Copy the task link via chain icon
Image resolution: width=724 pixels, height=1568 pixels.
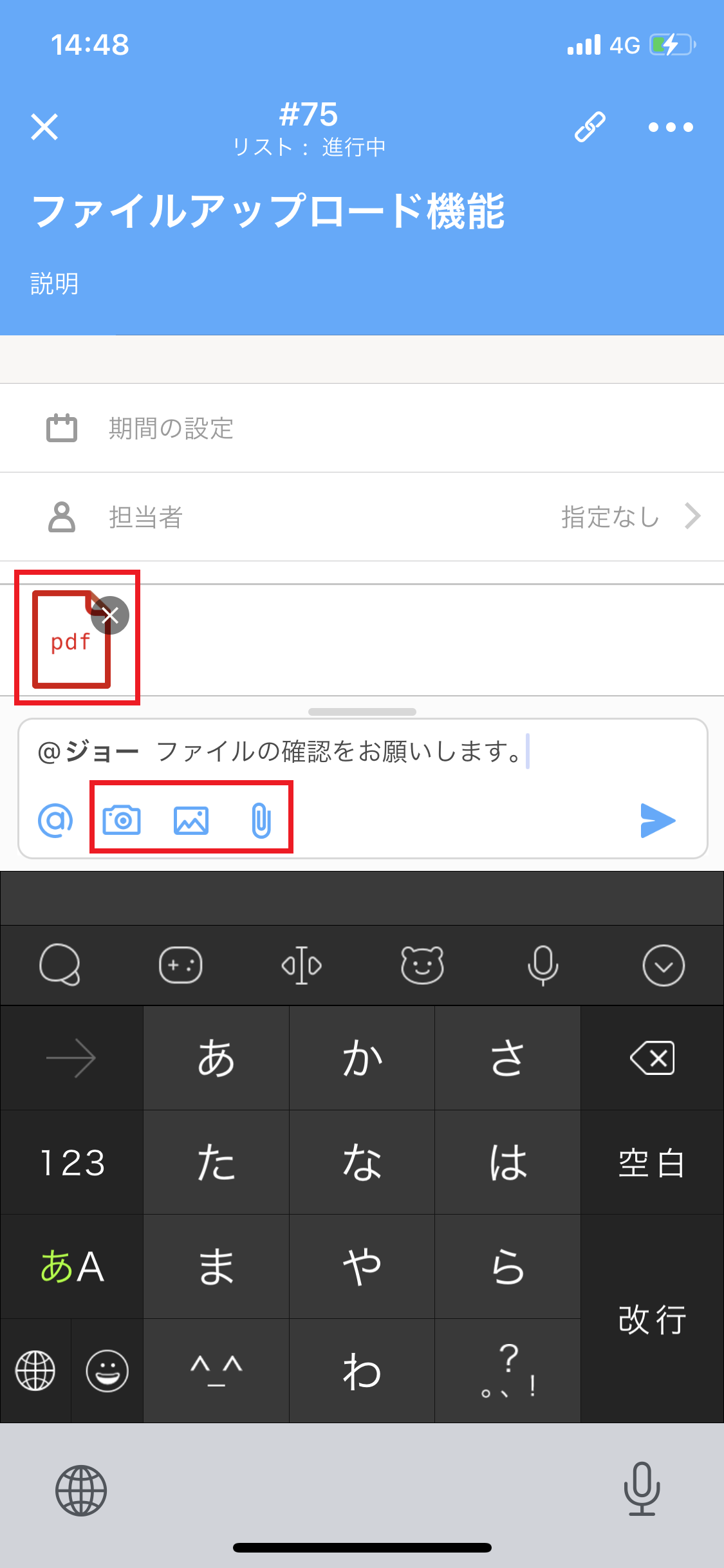coord(589,127)
